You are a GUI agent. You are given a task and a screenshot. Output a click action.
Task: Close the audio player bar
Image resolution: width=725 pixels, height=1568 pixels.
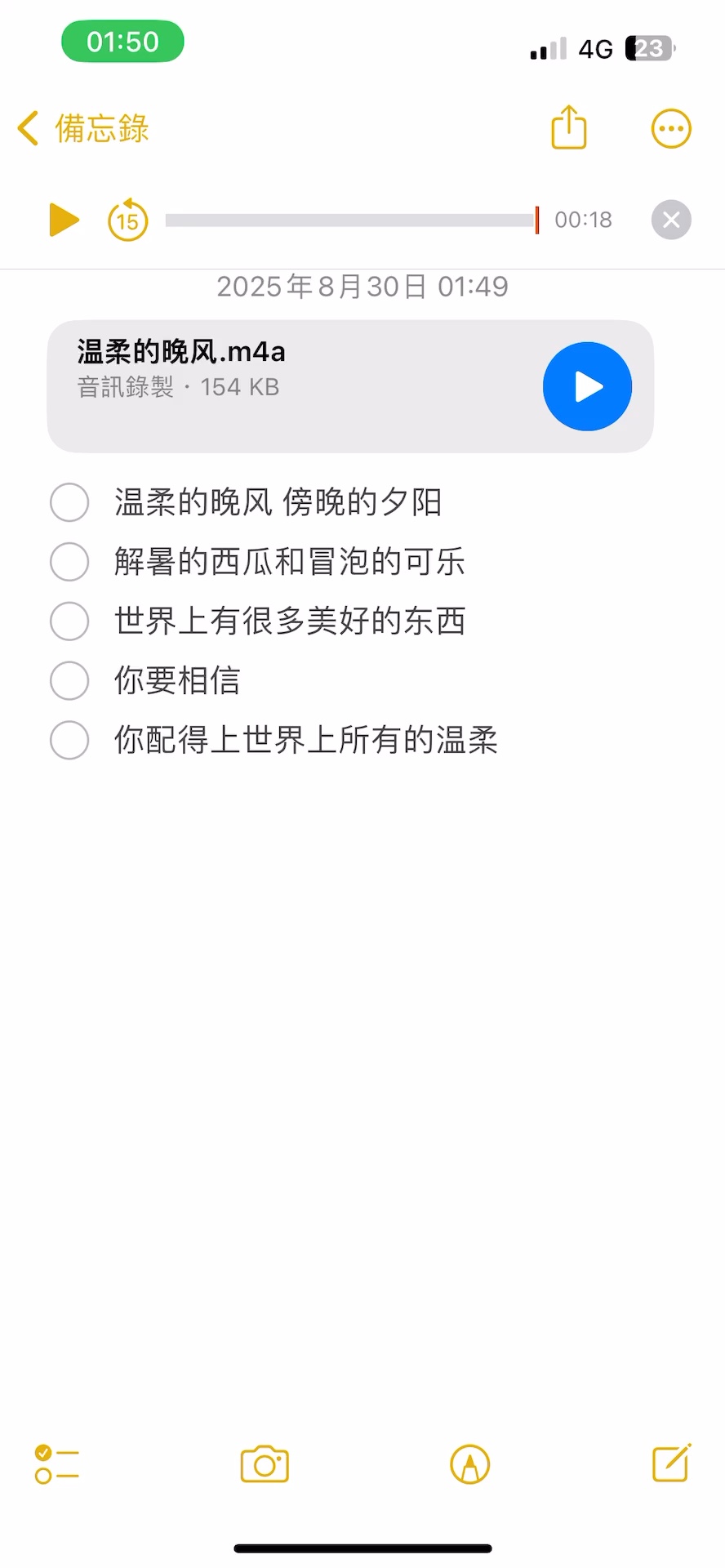click(671, 220)
